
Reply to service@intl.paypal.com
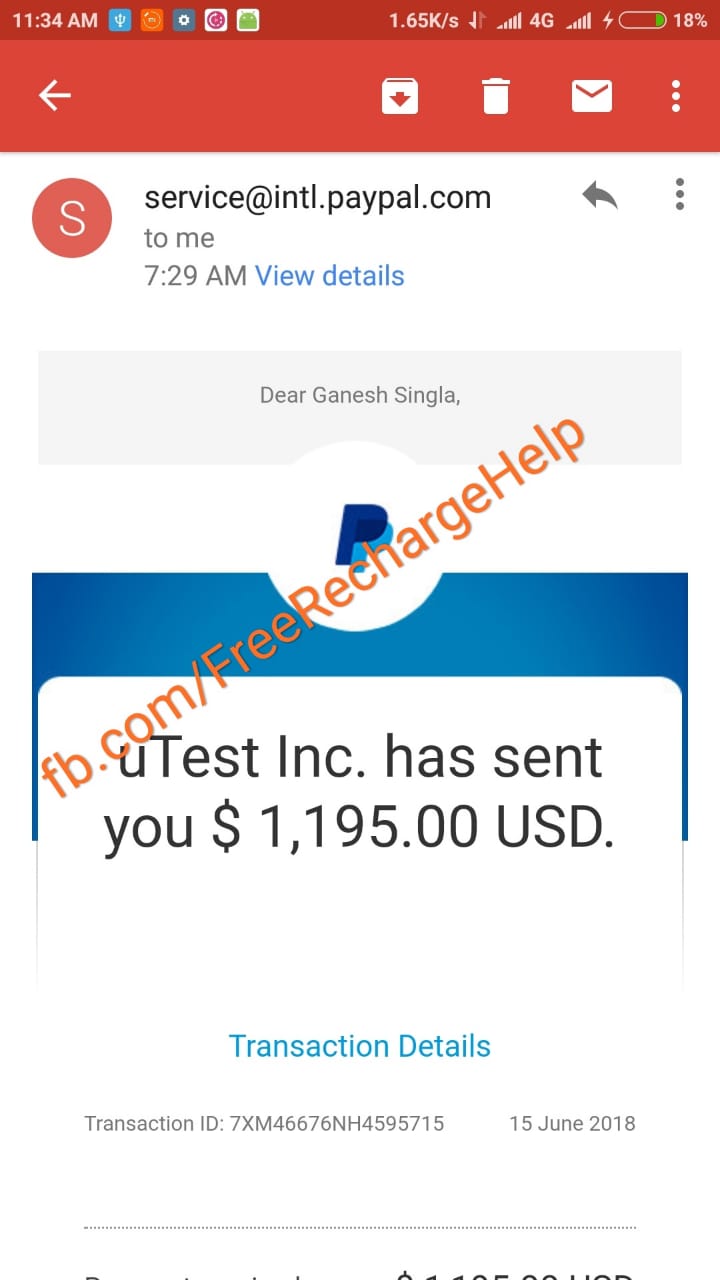(600, 196)
